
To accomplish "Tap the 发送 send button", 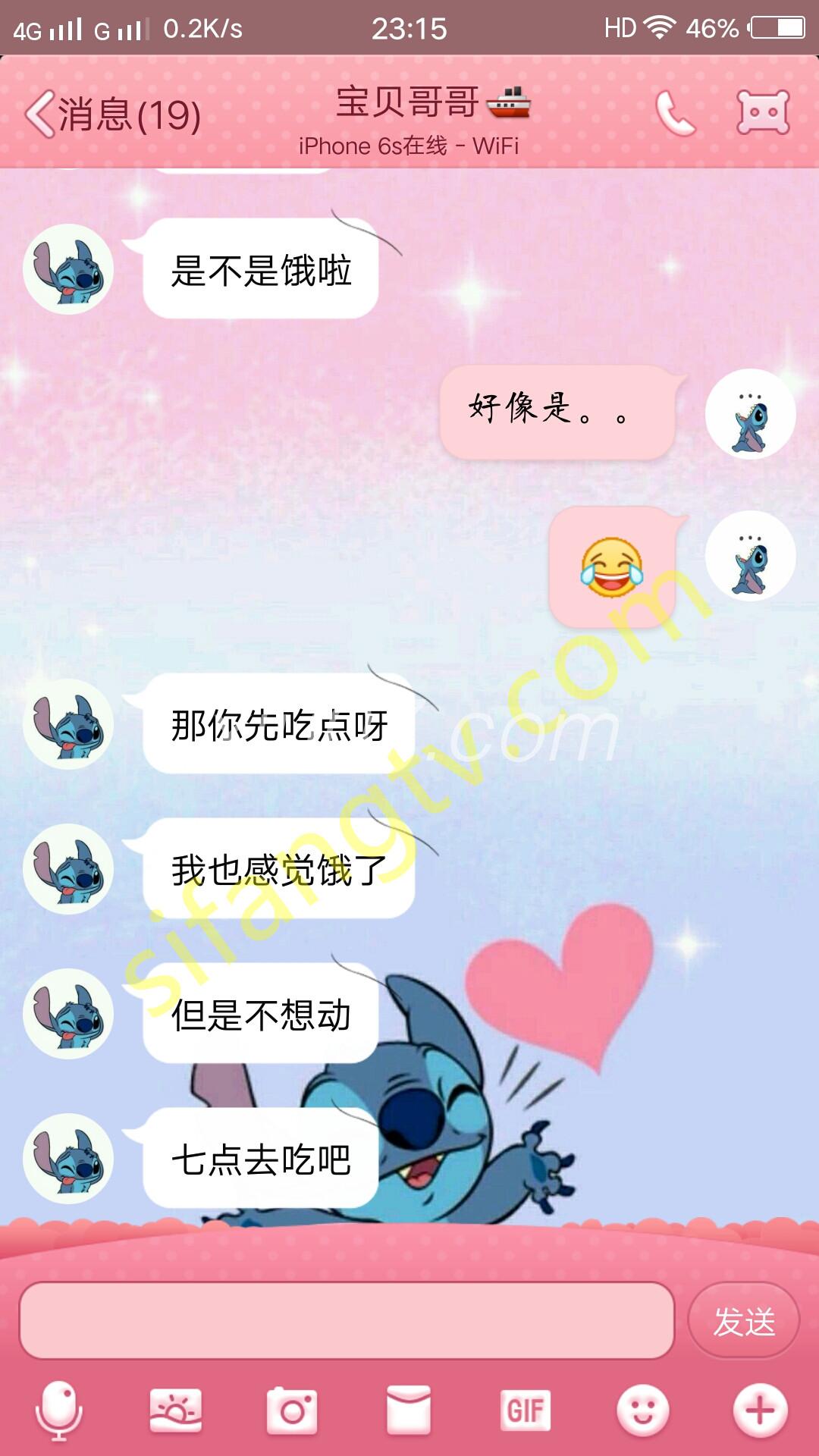I will [x=743, y=1322].
